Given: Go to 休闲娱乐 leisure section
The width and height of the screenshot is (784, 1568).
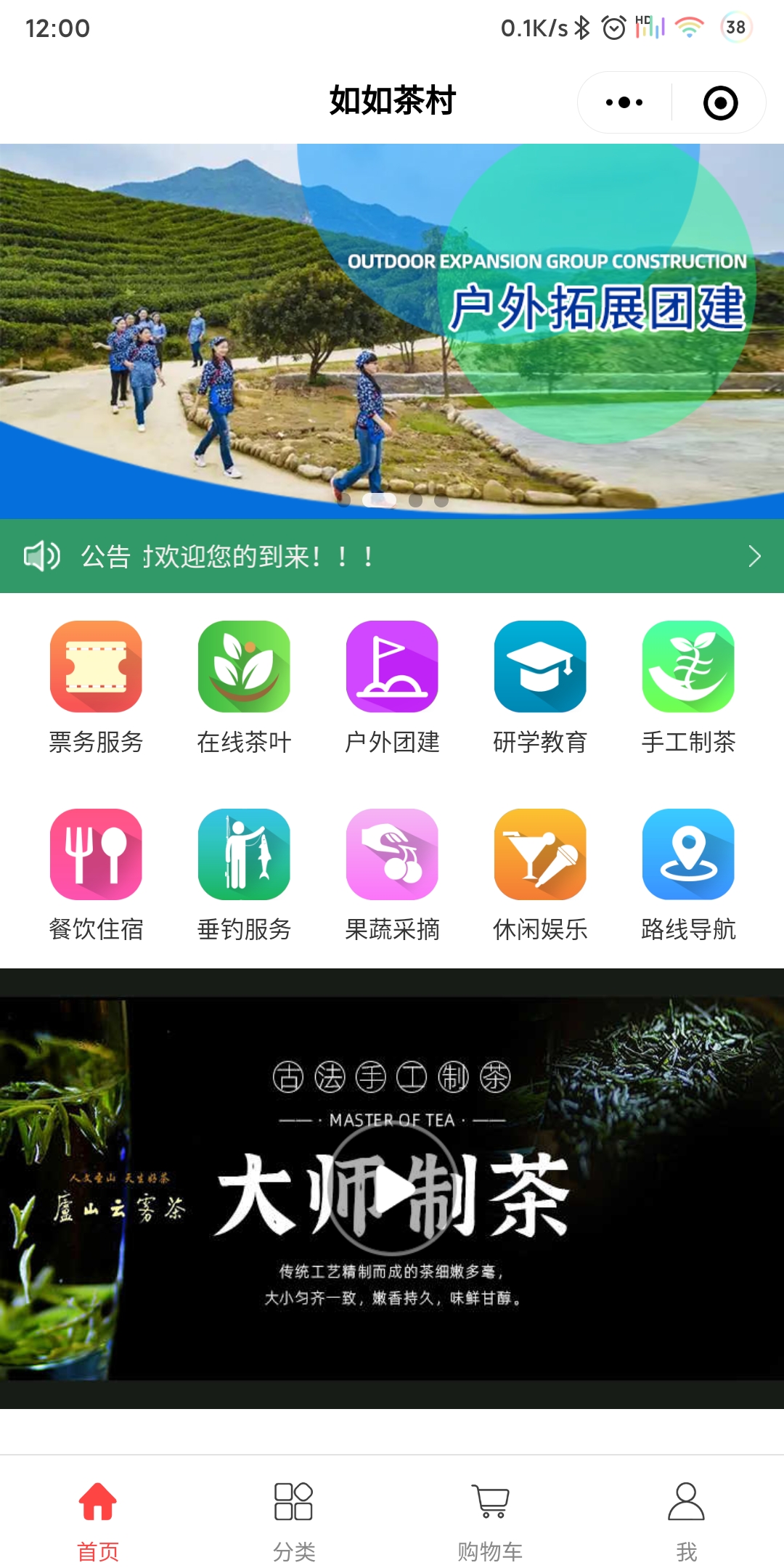Looking at the screenshot, I should 540,874.
